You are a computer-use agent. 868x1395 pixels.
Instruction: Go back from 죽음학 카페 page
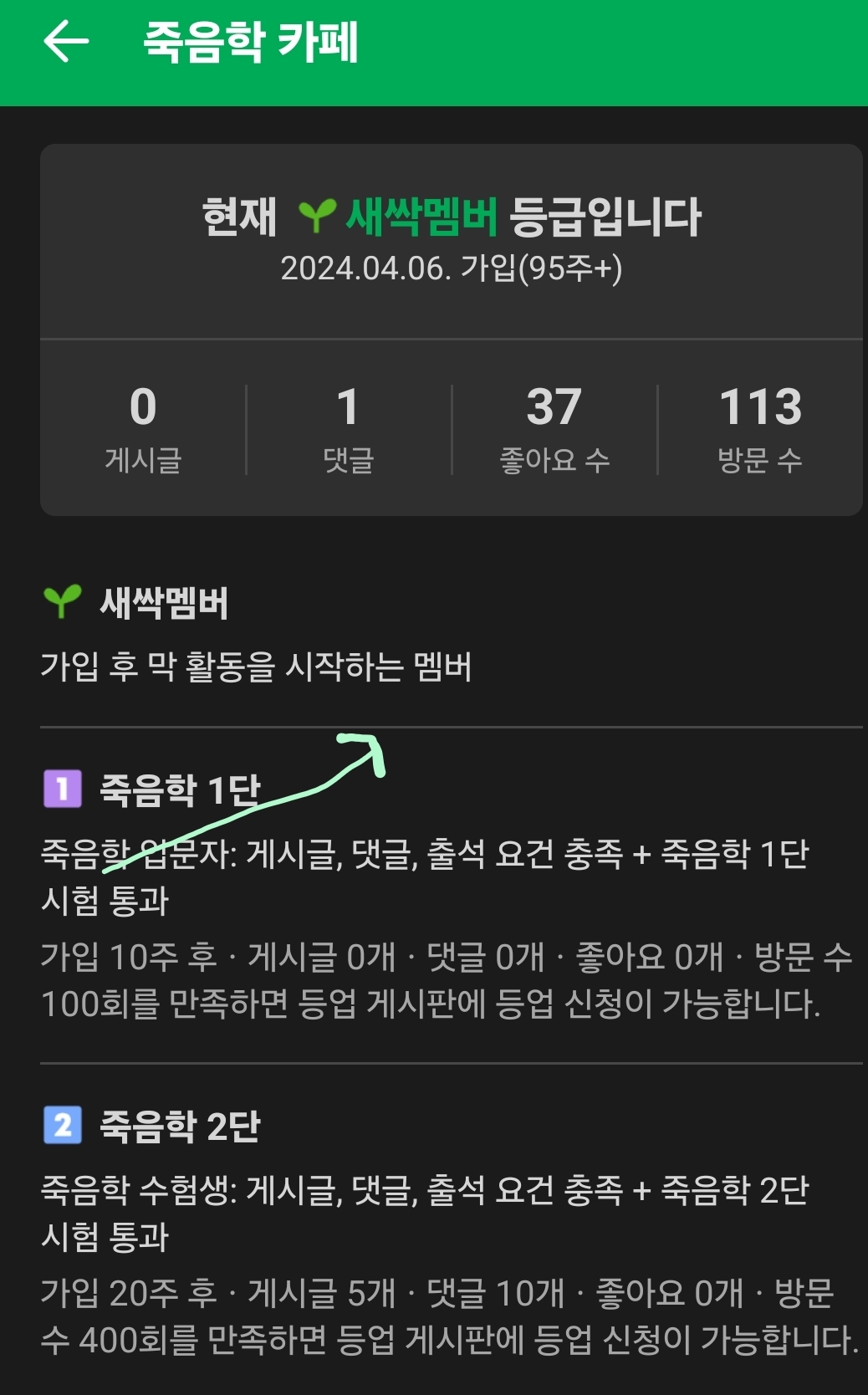click(x=66, y=42)
